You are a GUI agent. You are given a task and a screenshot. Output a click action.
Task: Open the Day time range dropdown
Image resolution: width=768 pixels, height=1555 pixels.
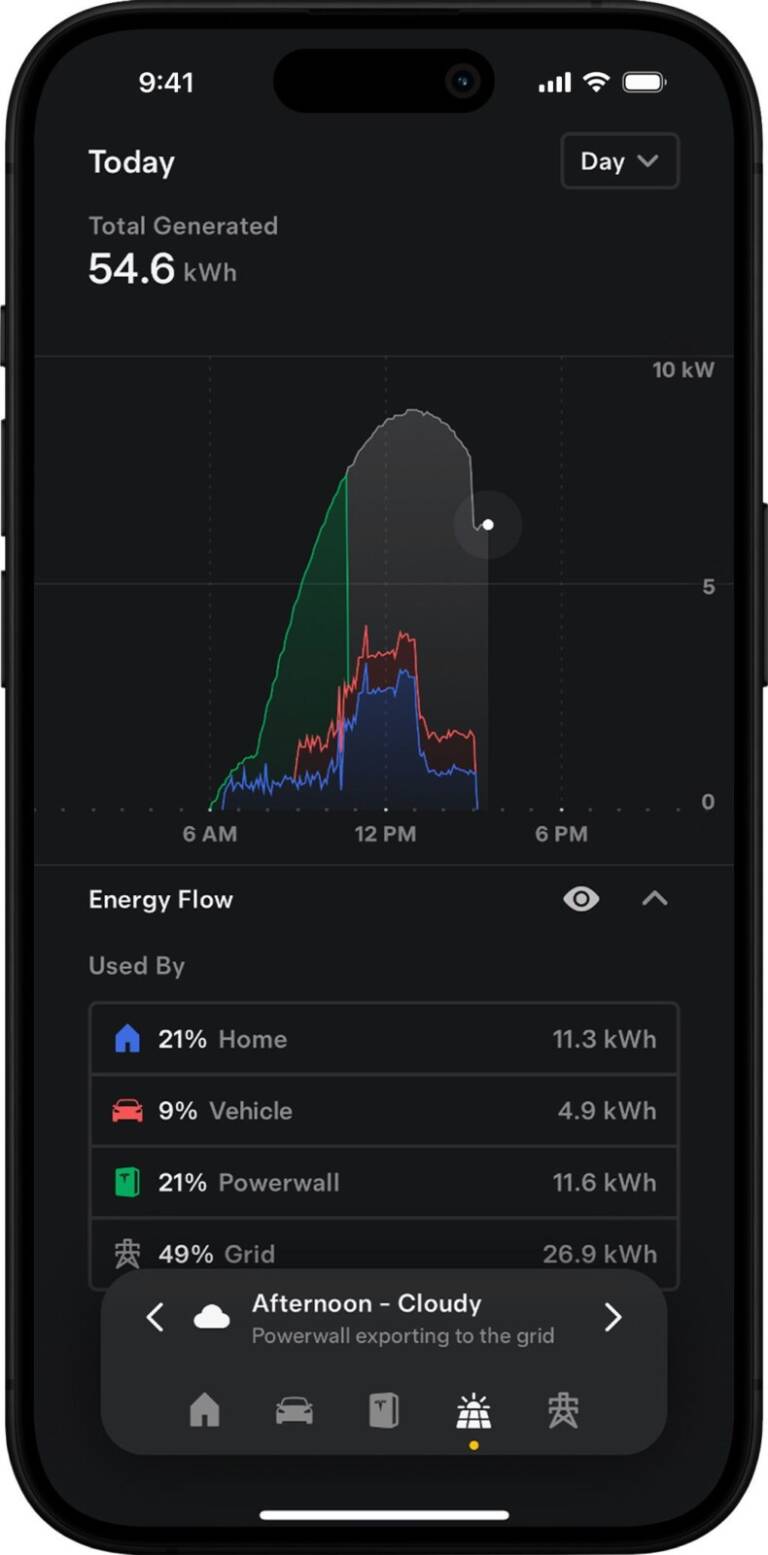619,162
